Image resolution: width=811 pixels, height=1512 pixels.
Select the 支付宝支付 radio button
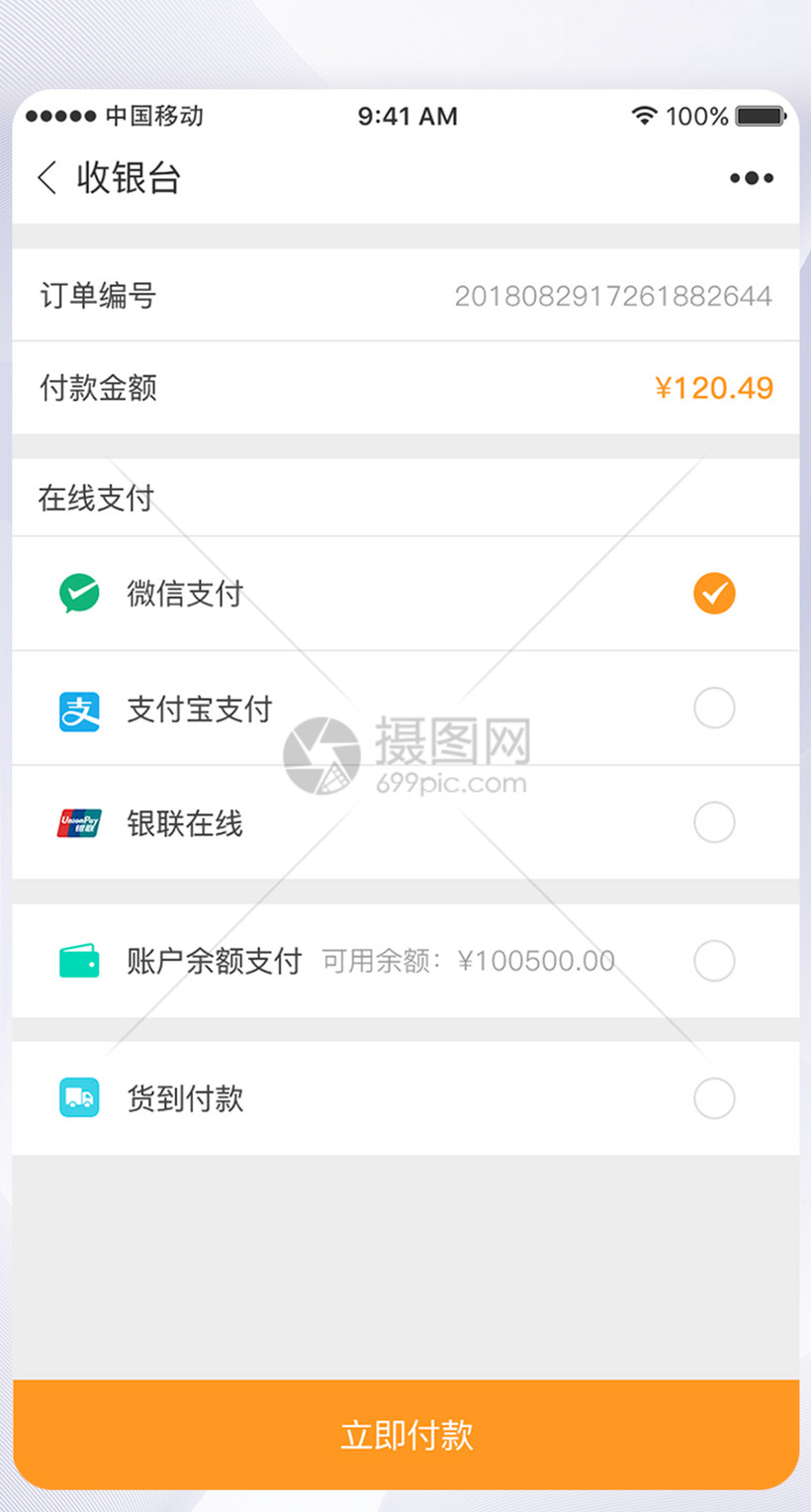tap(714, 709)
